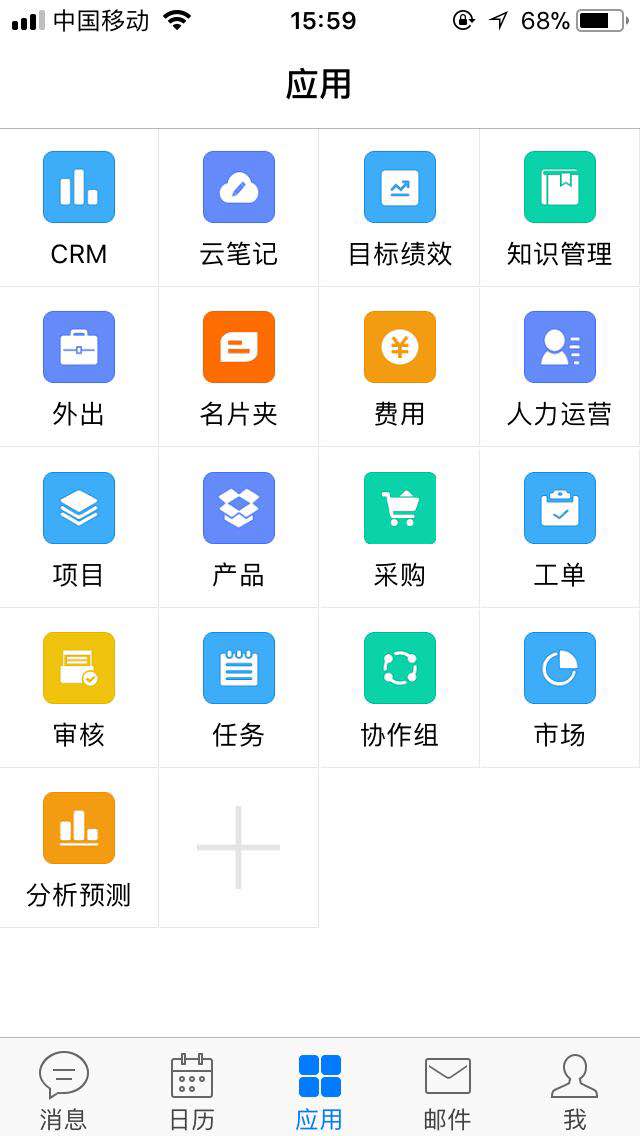Open 分析预测 analytics app

pyautogui.click(x=79, y=848)
